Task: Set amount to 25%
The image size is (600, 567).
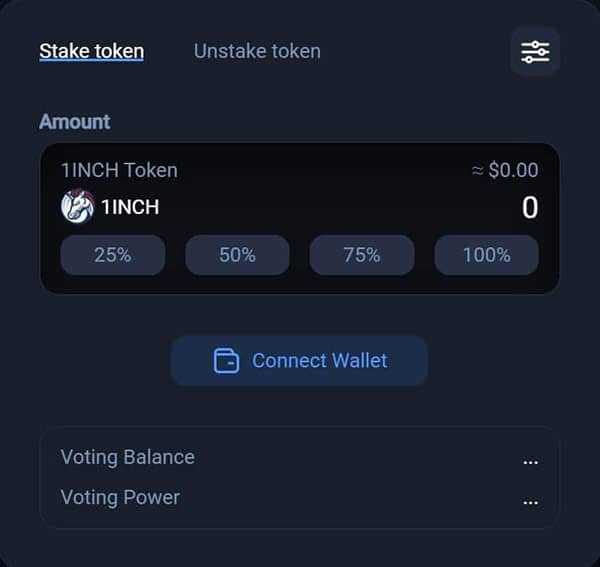Action: (x=112, y=255)
